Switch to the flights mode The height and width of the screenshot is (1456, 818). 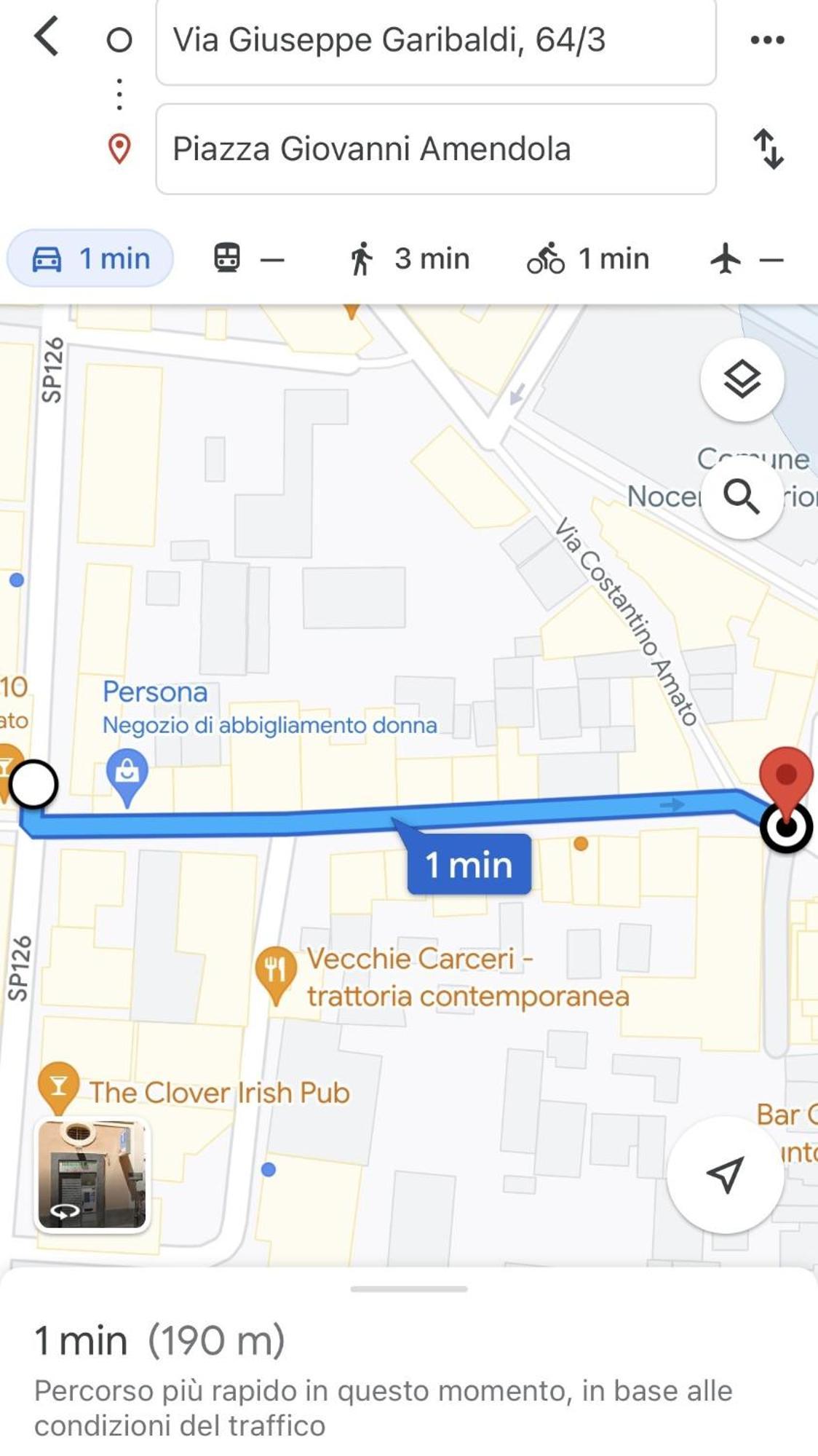point(746,258)
